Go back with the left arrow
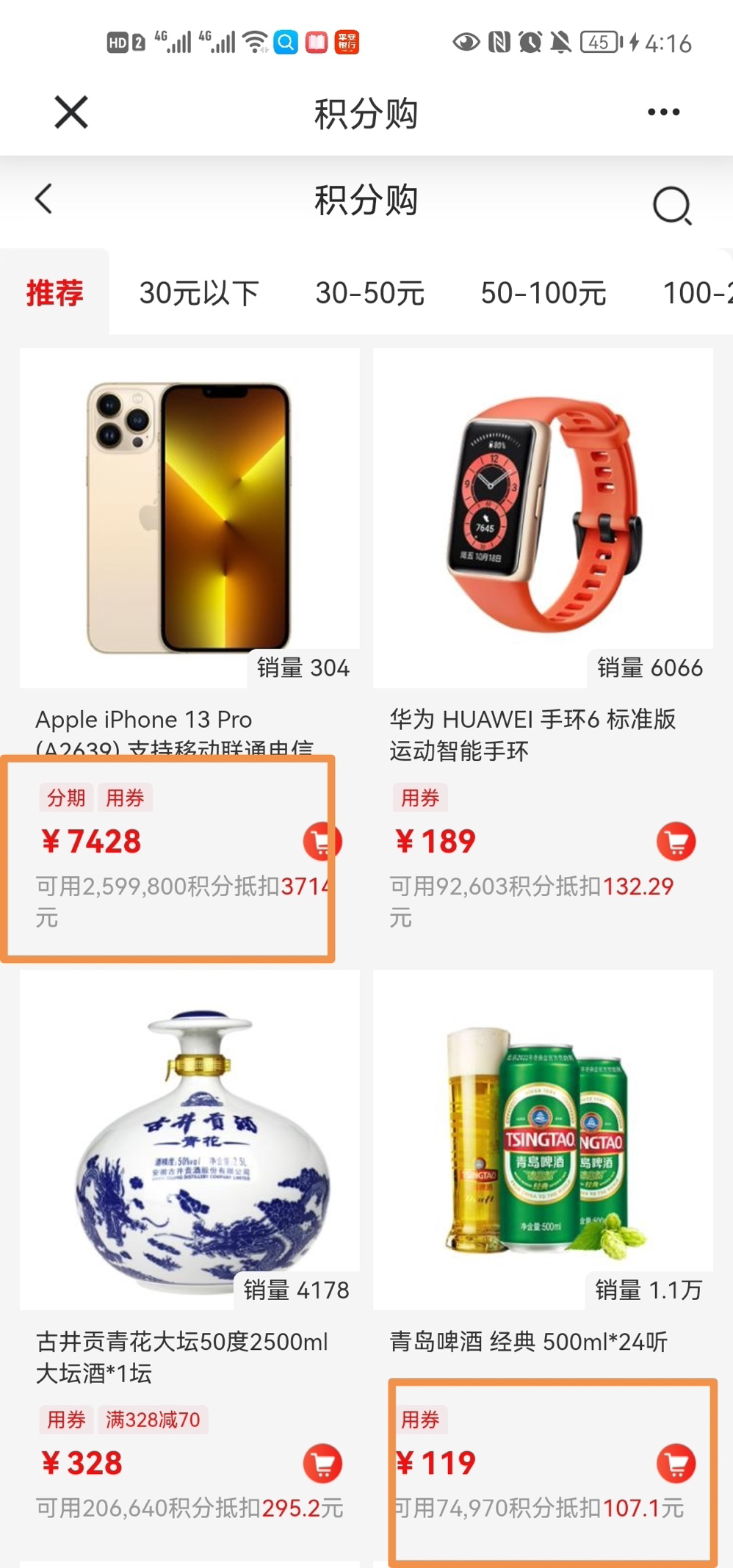 44,199
